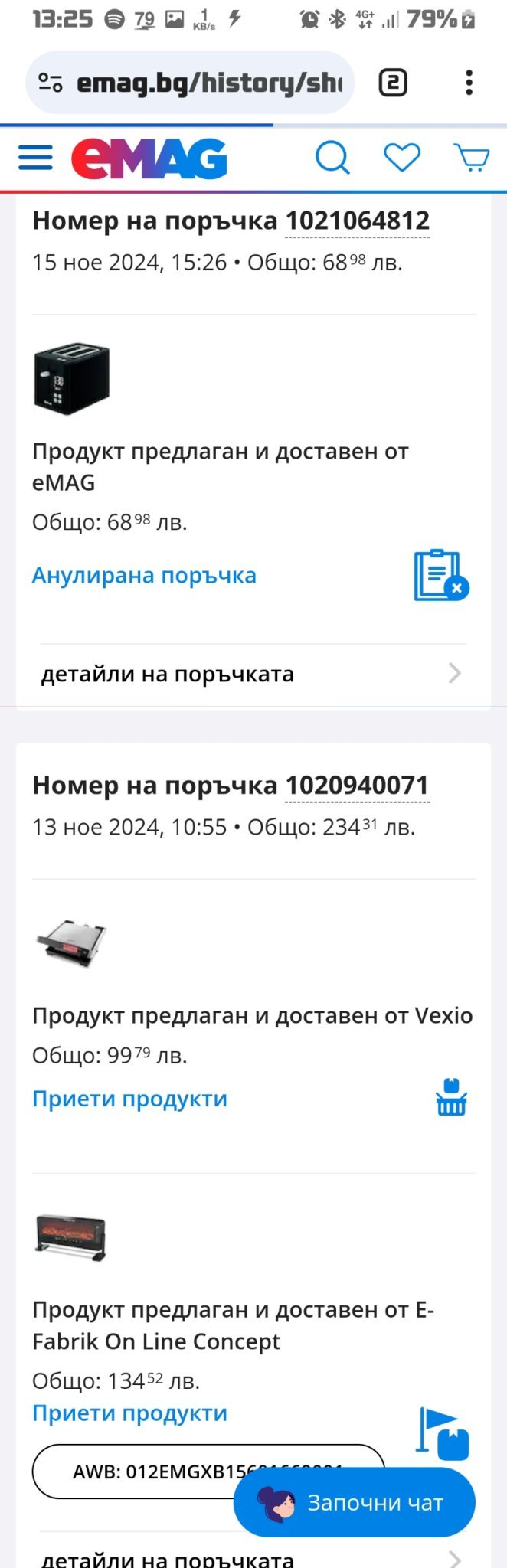View details of order 1021064812
Image resolution: width=507 pixels, height=1568 pixels.
pyautogui.click(x=251, y=674)
